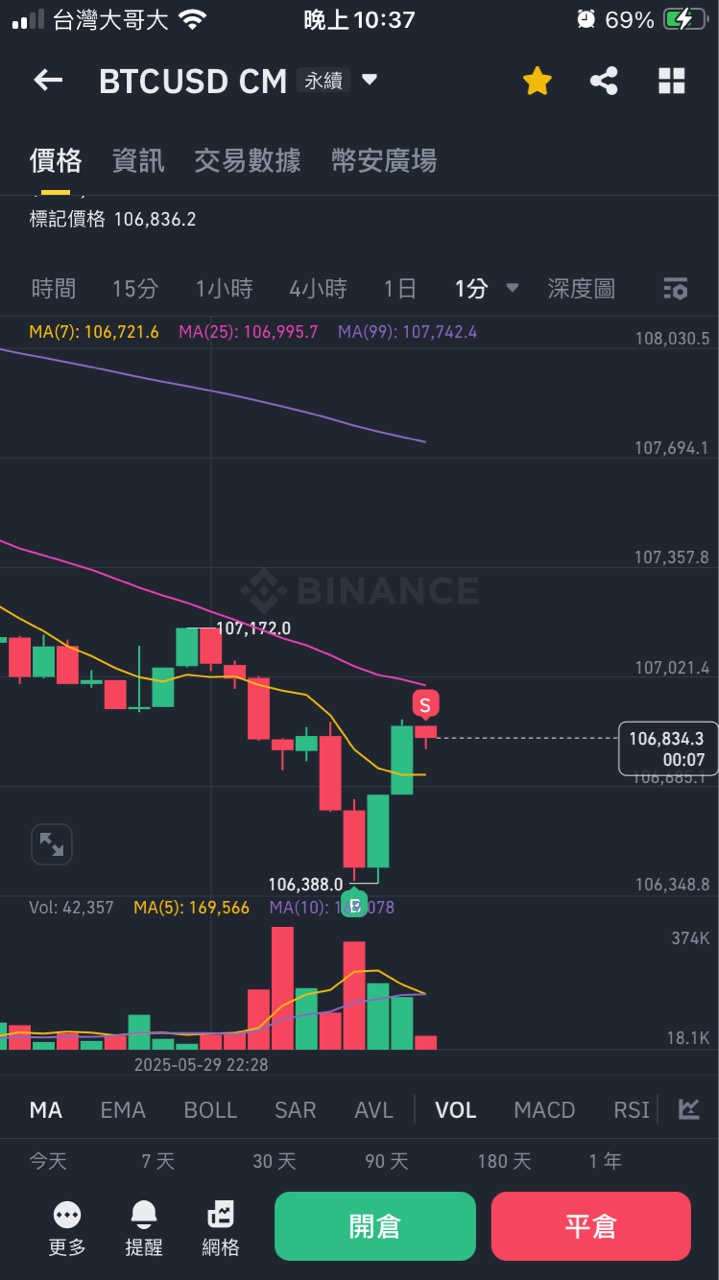Switch to the 資訊 tab
Image resolution: width=719 pixels, height=1280 pixels.
[x=138, y=160]
